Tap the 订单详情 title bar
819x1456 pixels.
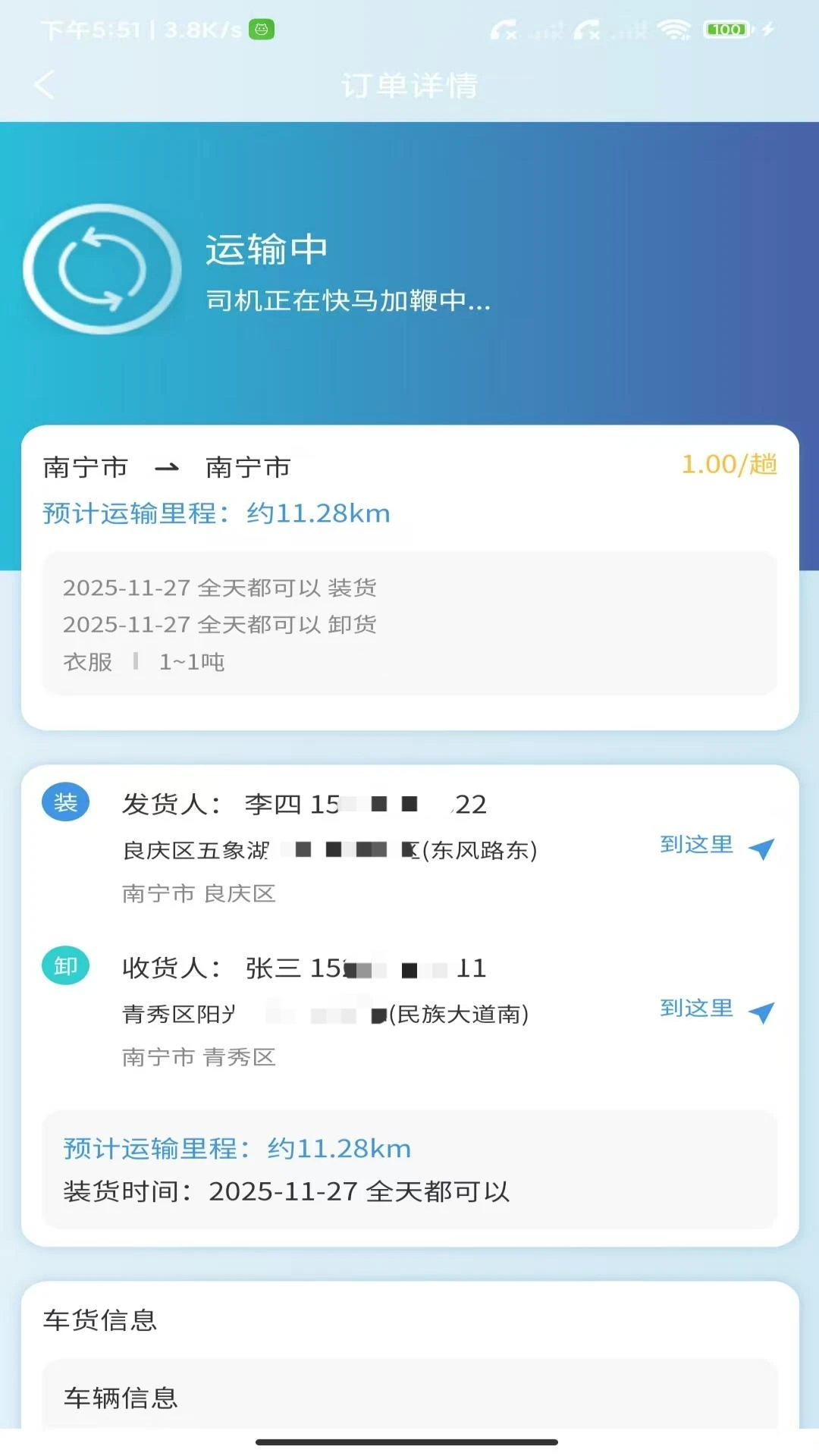point(409,86)
